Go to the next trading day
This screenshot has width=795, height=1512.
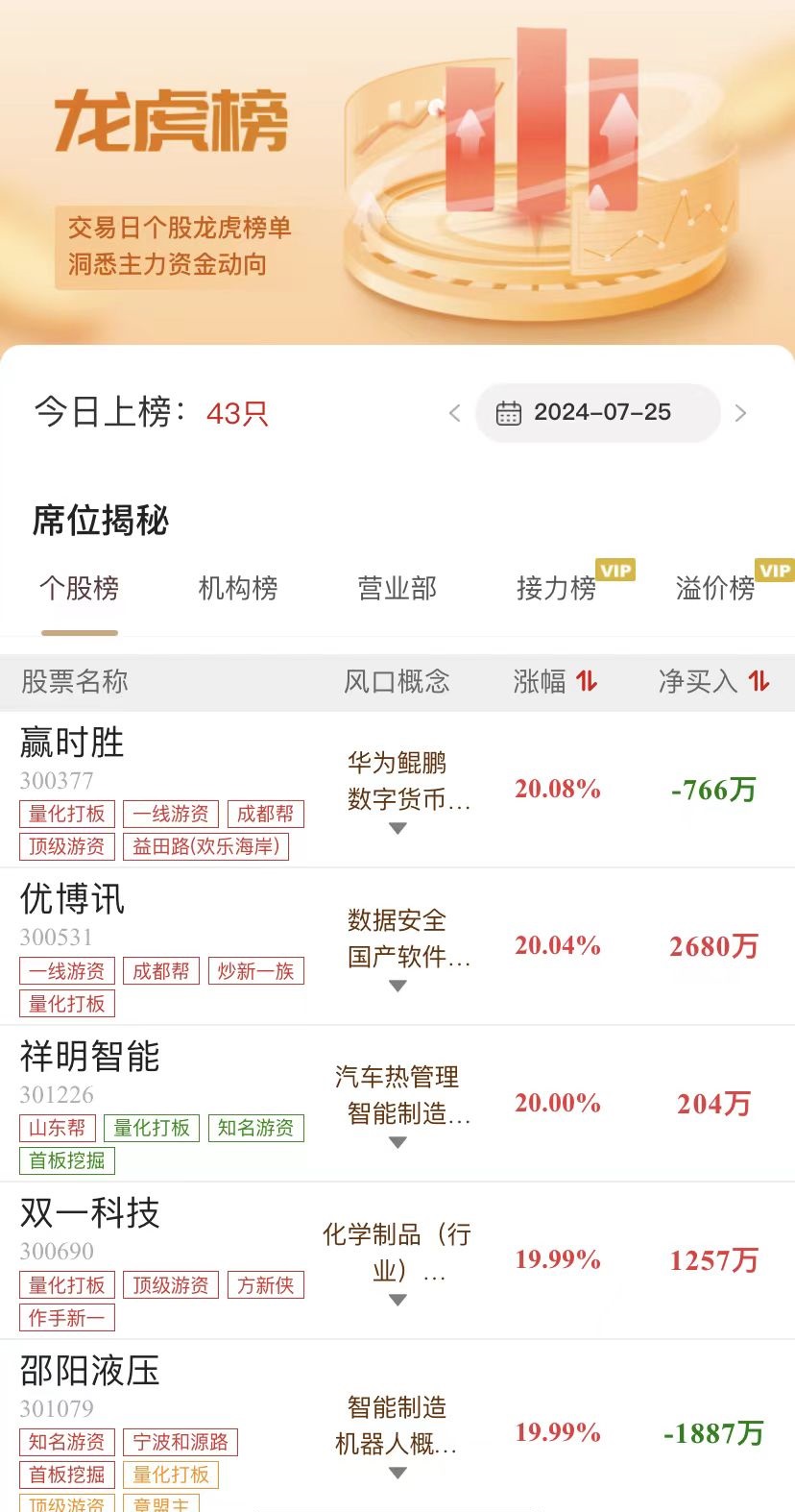point(740,413)
